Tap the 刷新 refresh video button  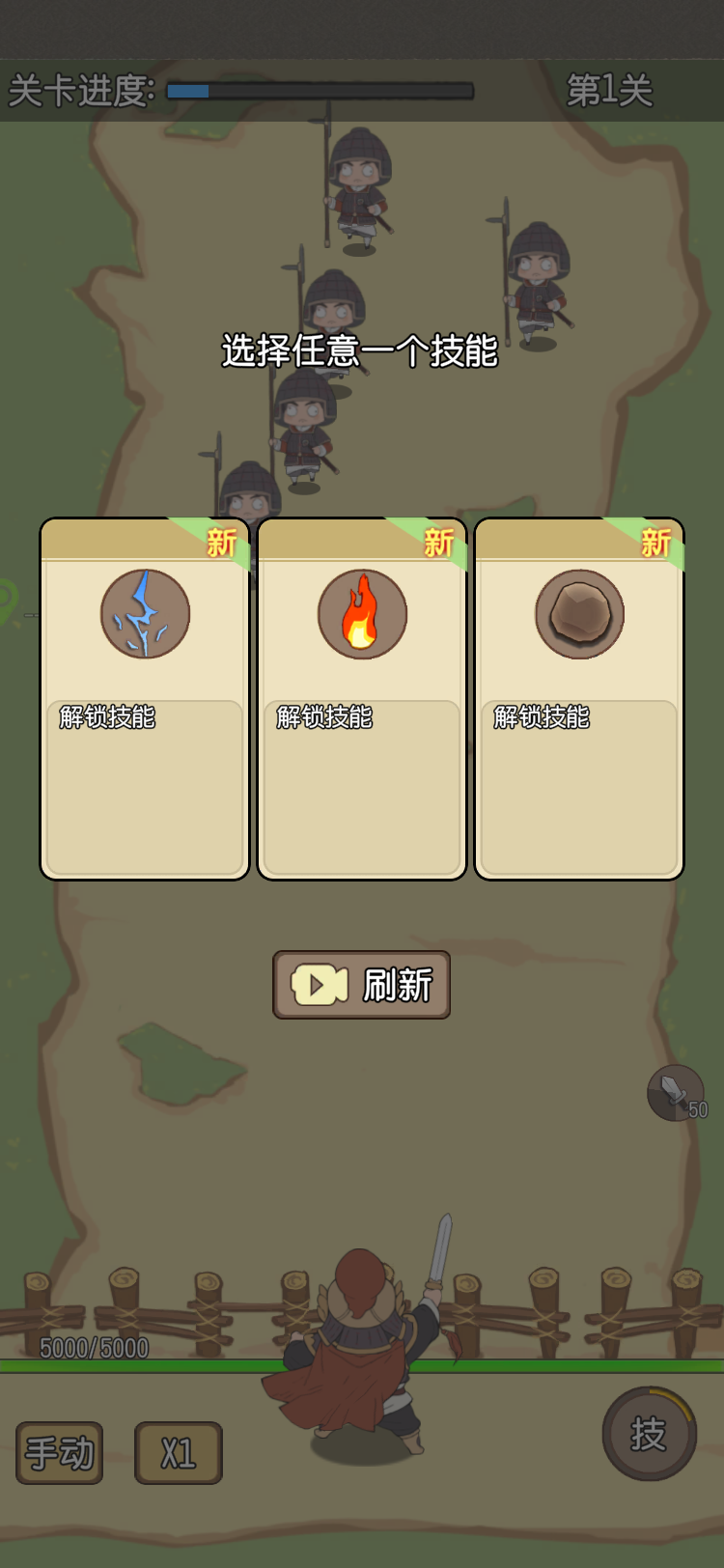(x=361, y=985)
